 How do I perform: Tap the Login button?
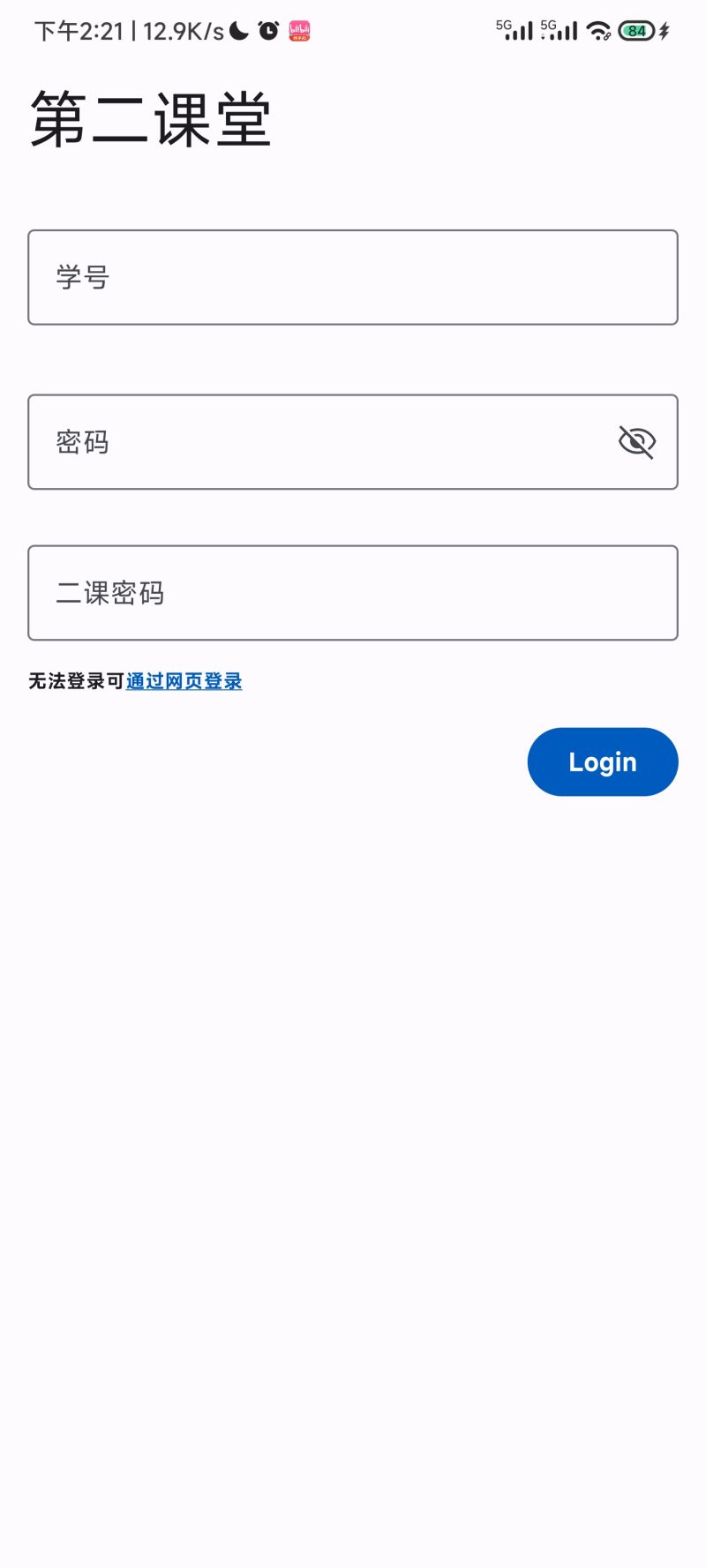pyautogui.click(x=603, y=761)
